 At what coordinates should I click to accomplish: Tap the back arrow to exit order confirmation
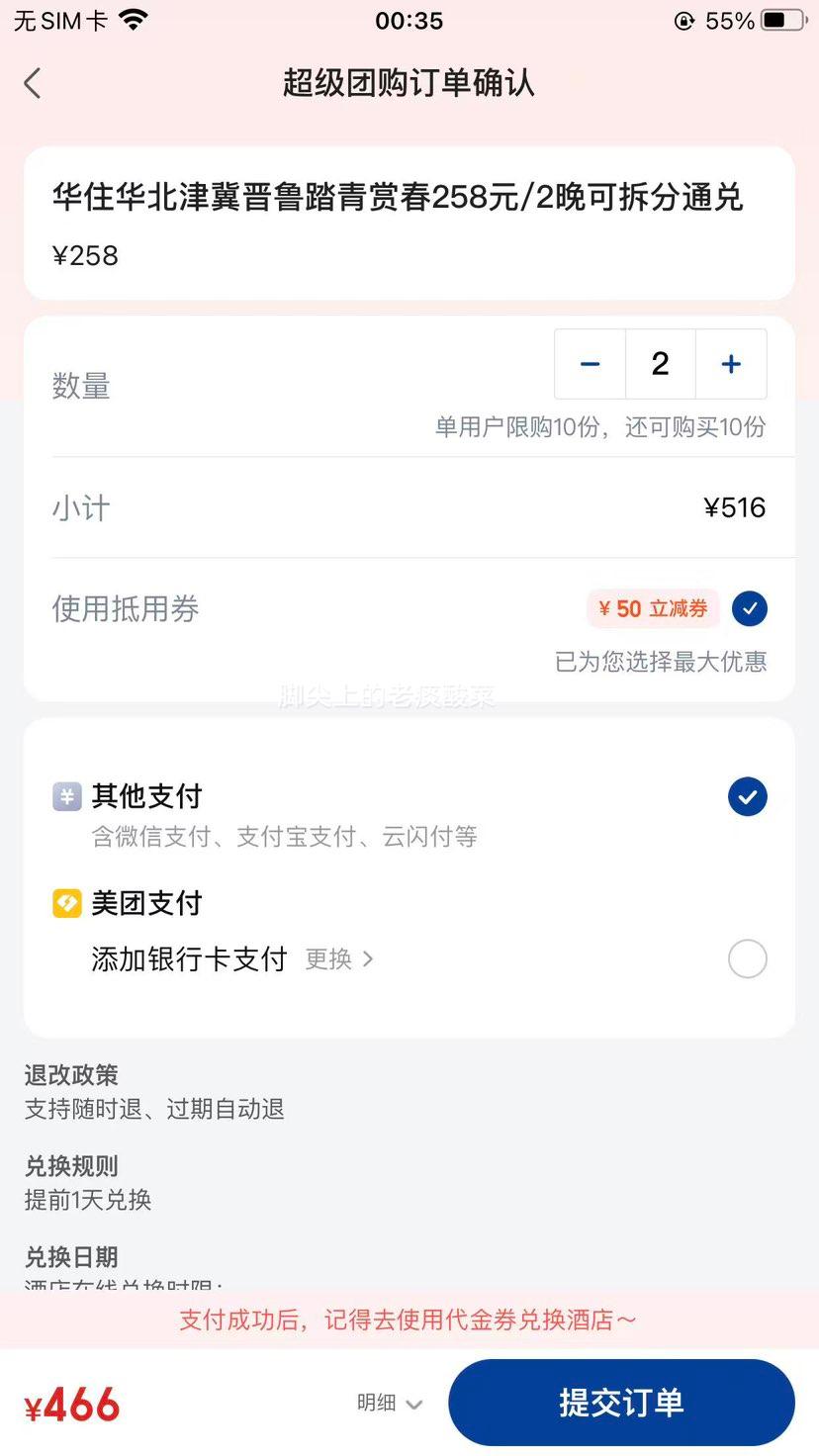(33, 83)
